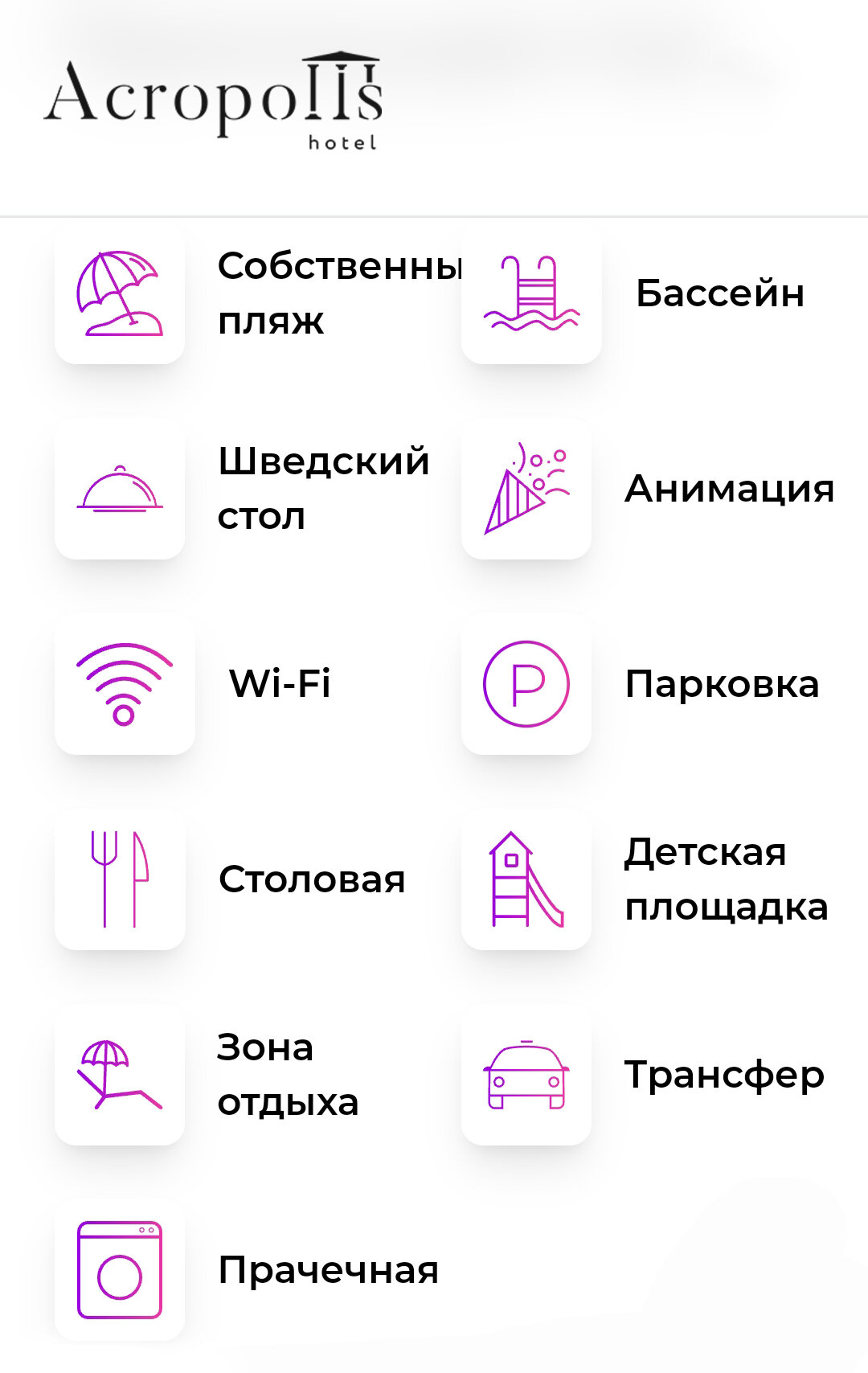Click the pool ladder icon for Бассейн
Viewport: 868px width, 1373px height.
point(529,294)
